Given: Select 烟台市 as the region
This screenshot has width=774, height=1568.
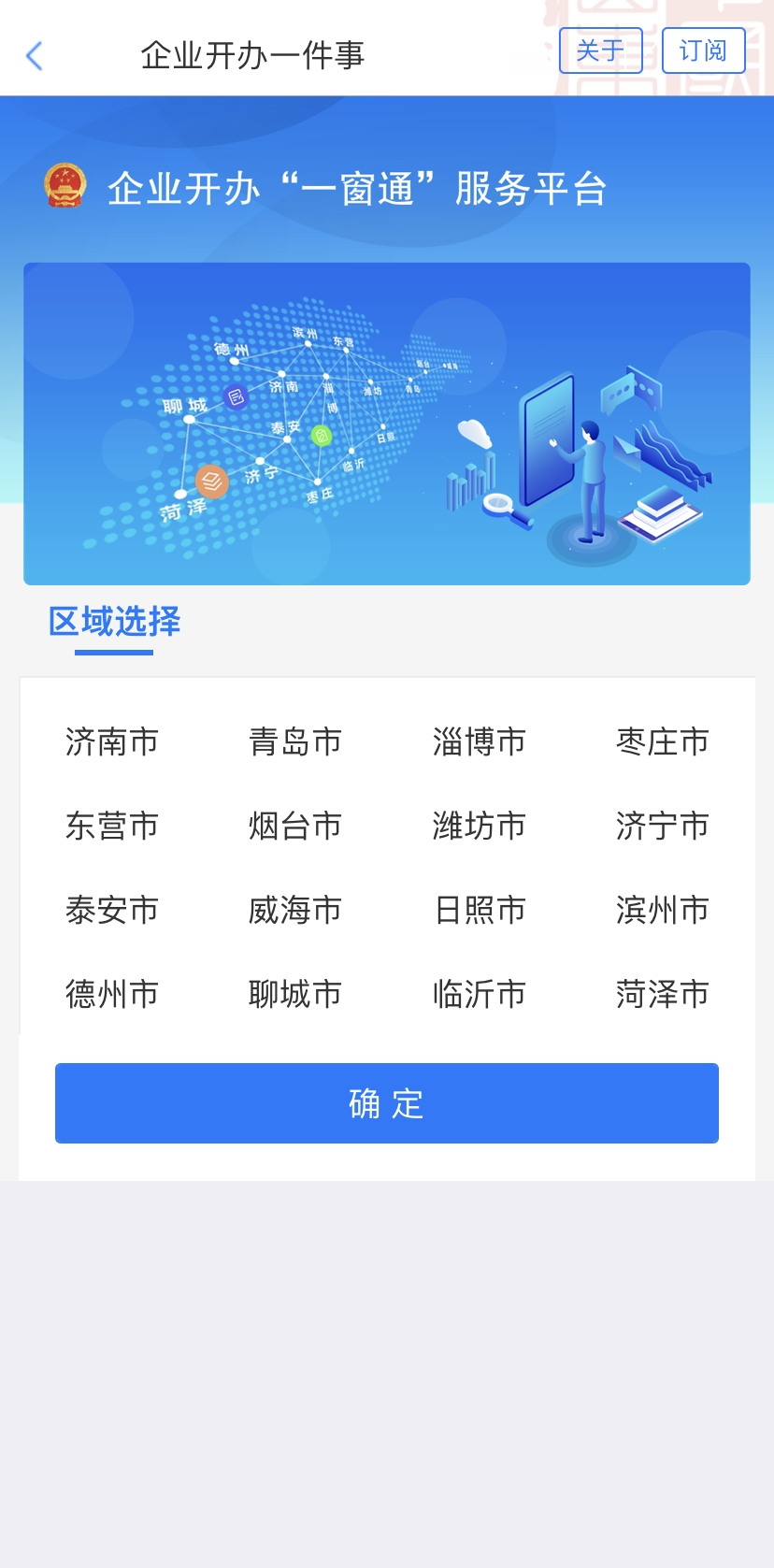Looking at the screenshot, I should (295, 827).
